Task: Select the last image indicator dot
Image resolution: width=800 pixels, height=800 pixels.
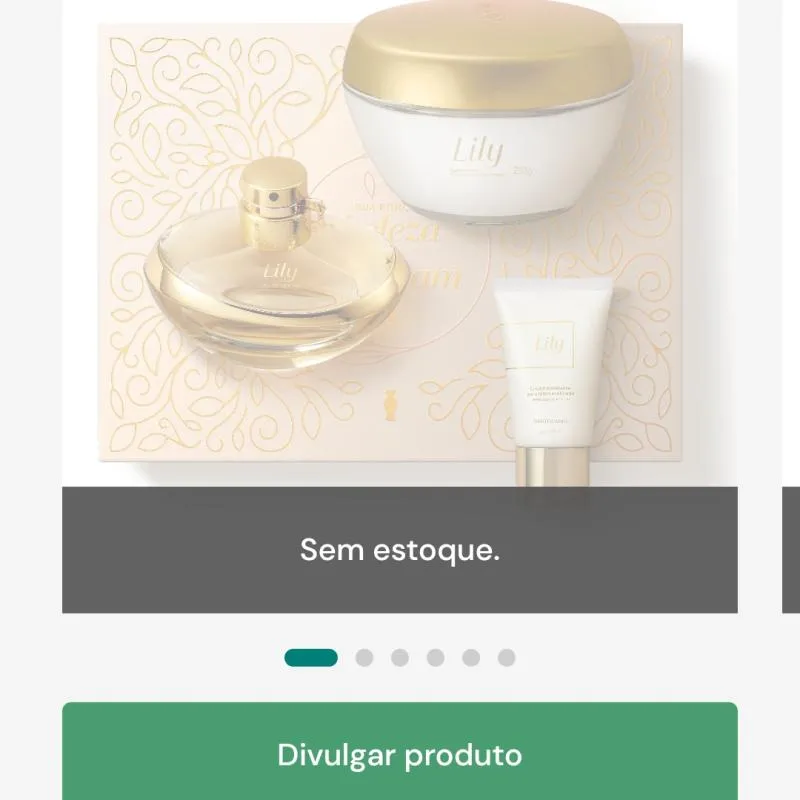Action: 507,658
